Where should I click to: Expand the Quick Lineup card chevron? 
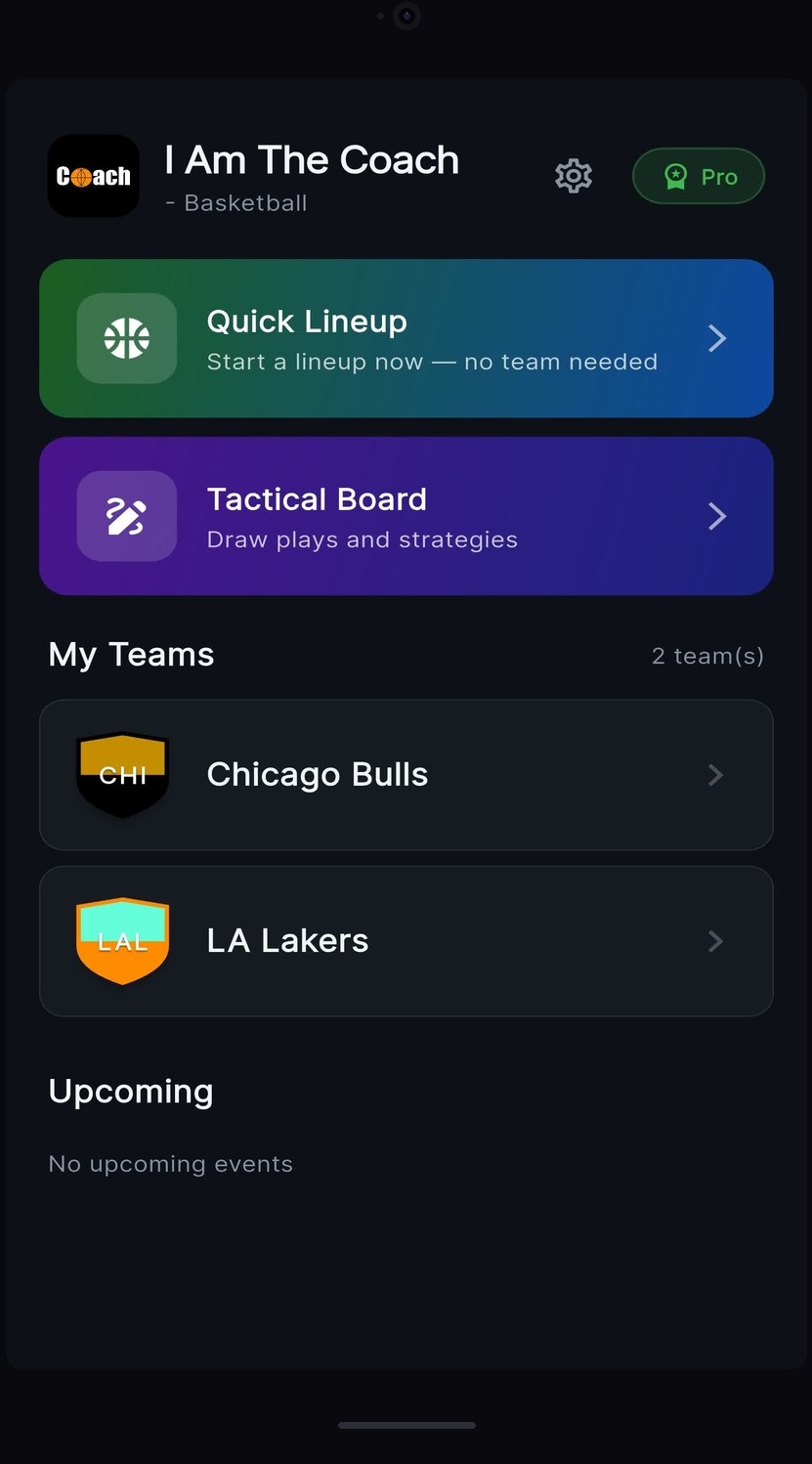click(716, 338)
